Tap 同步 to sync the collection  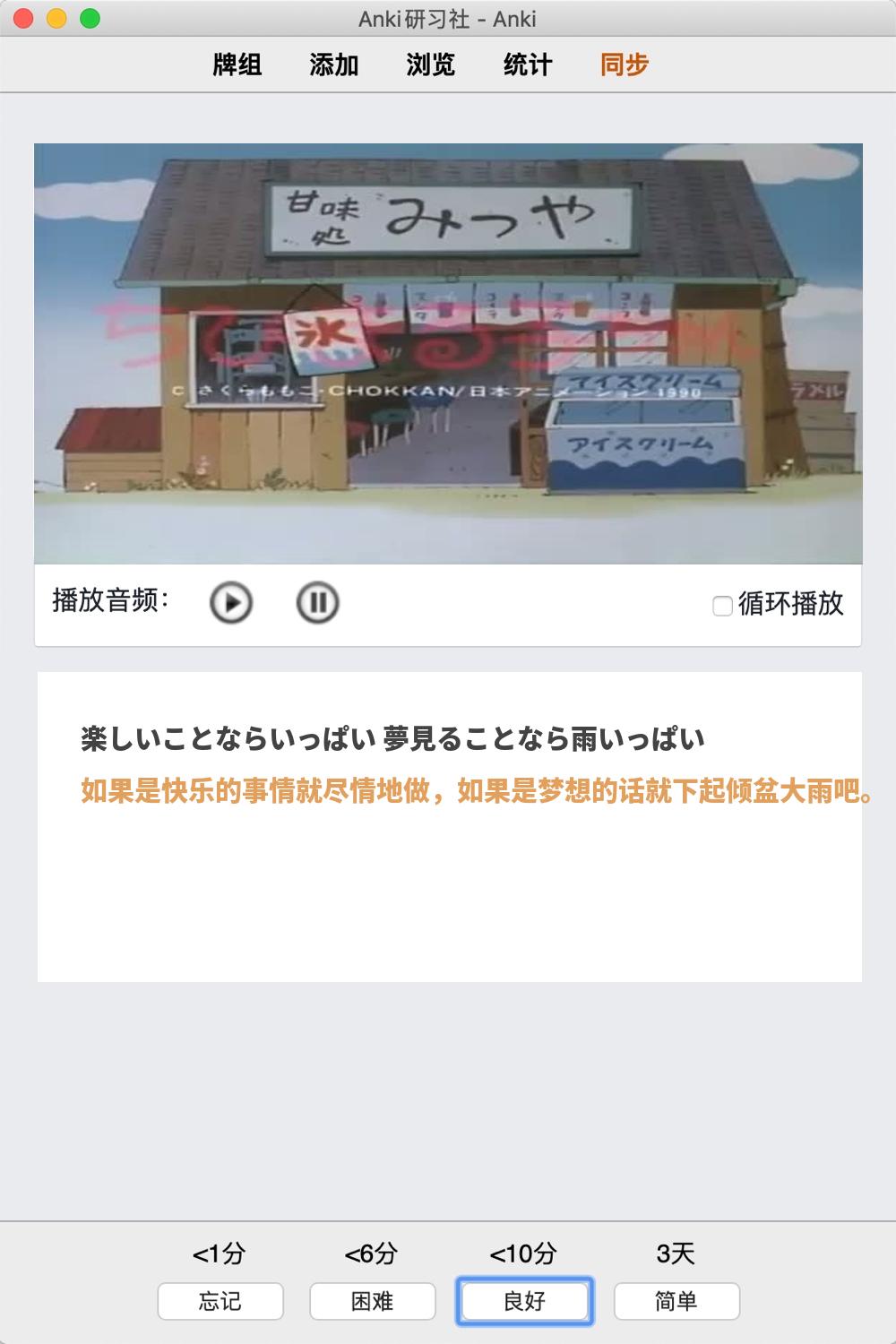pos(625,65)
